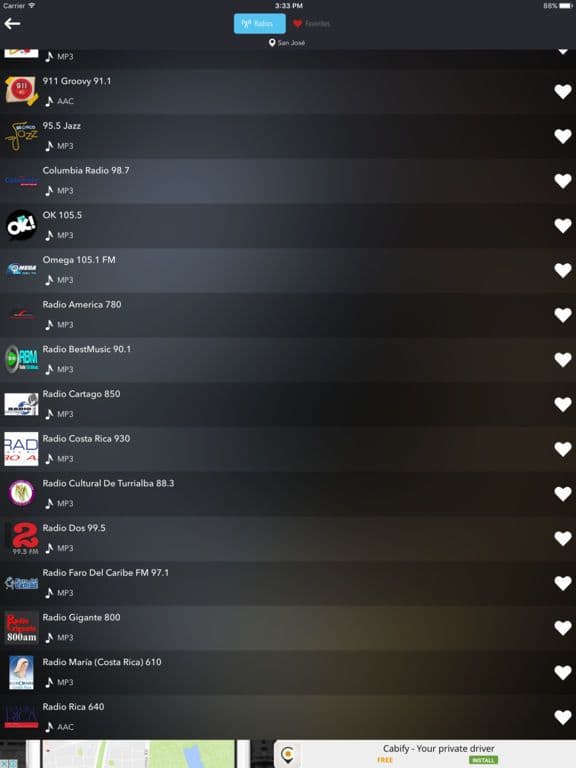The width and height of the screenshot is (576, 768).
Task: Add OK 105.5 to favorites
Action: 563,225
